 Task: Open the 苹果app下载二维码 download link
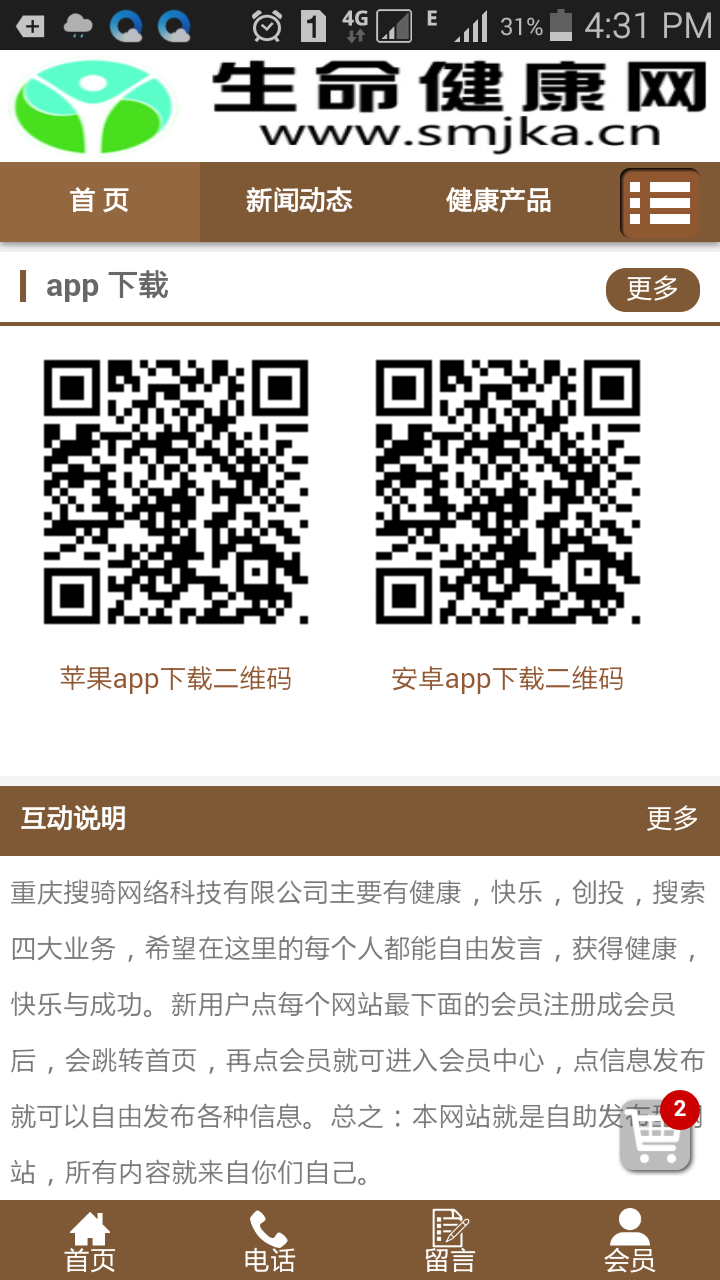click(x=176, y=678)
